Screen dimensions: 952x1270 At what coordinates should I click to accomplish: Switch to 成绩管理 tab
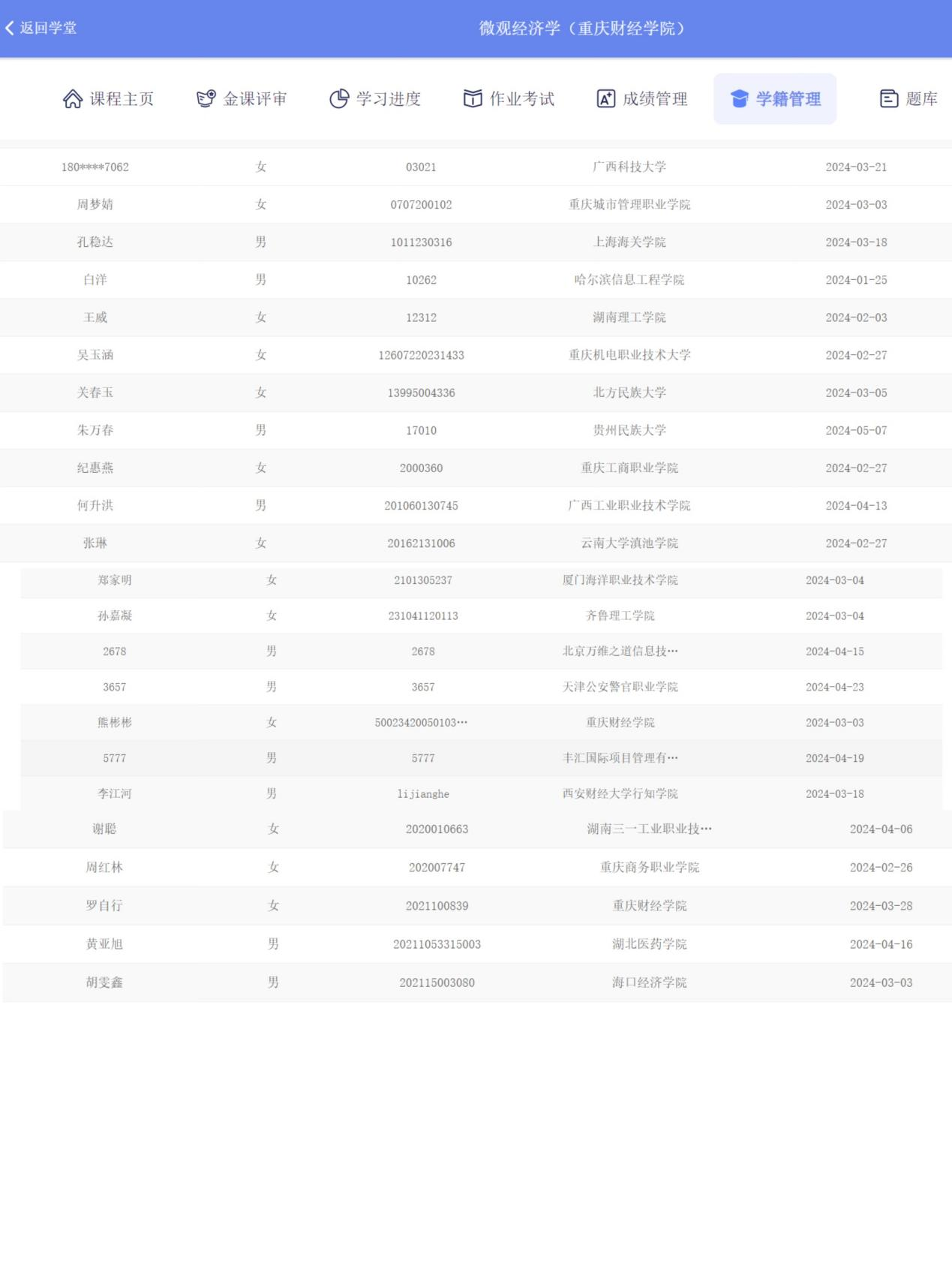642,99
